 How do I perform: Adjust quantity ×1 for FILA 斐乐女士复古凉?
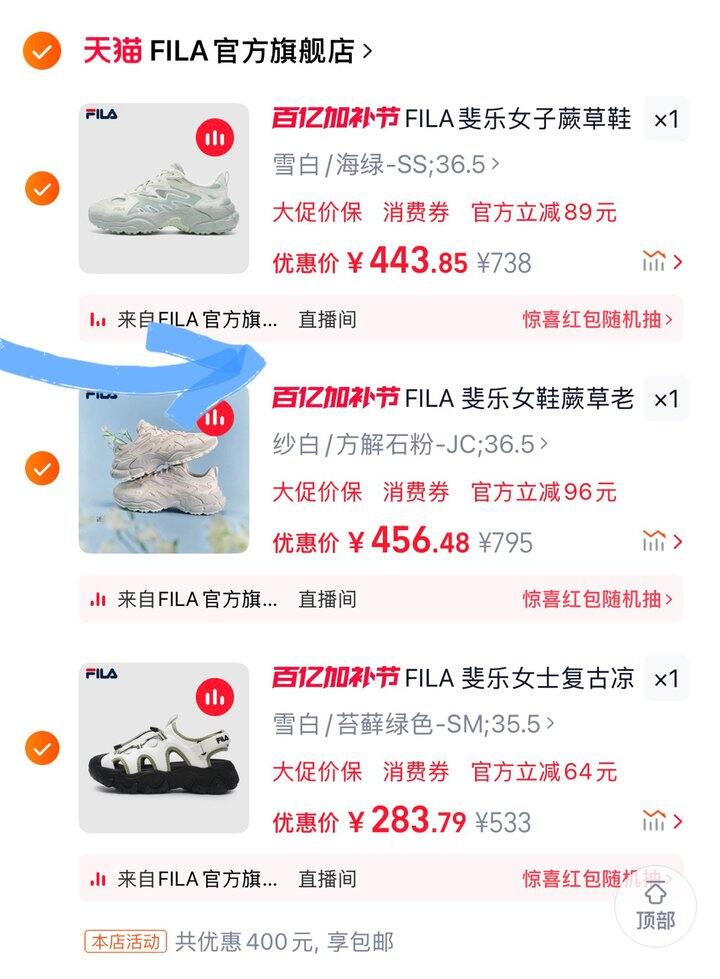pyautogui.click(x=666, y=679)
